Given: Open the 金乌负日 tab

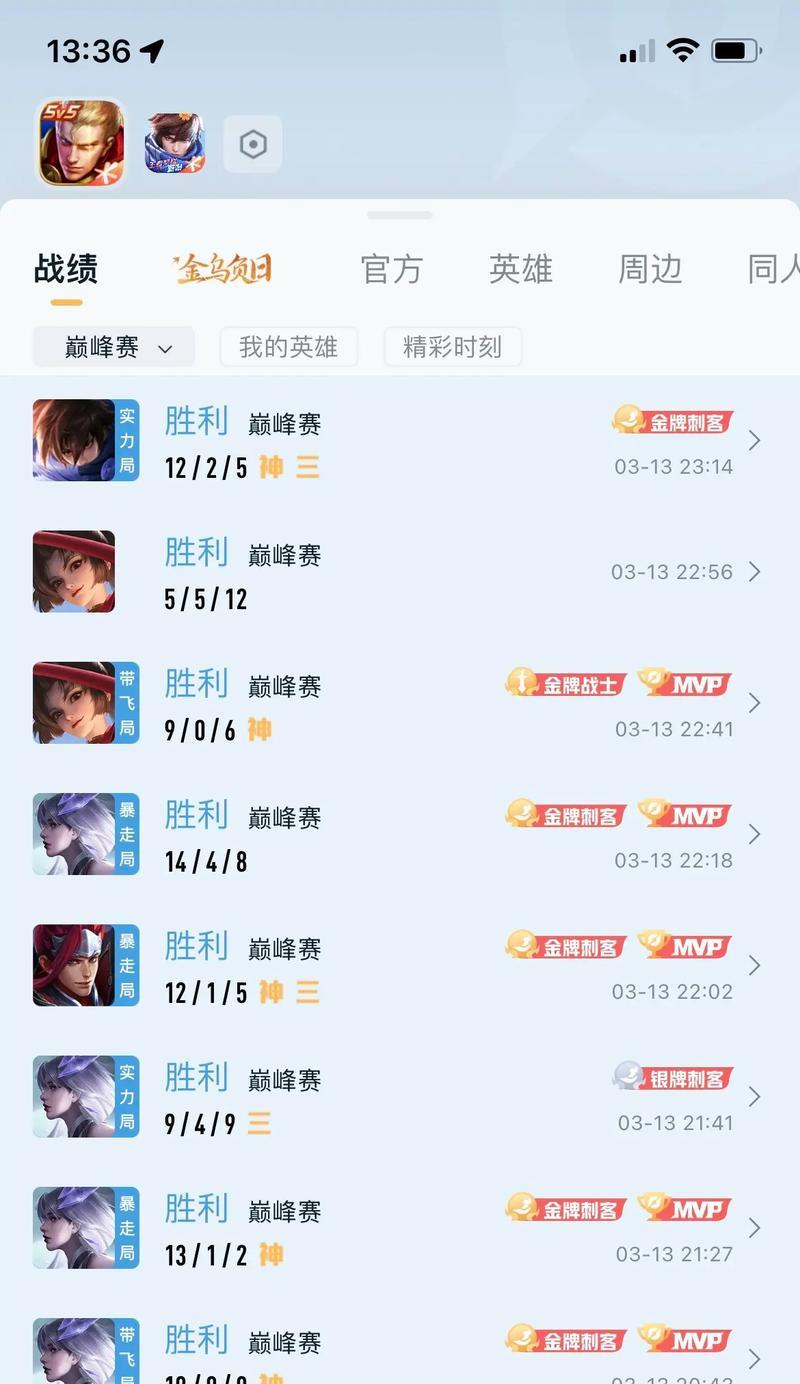Looking at the screenshot, I should pos(223,269).
